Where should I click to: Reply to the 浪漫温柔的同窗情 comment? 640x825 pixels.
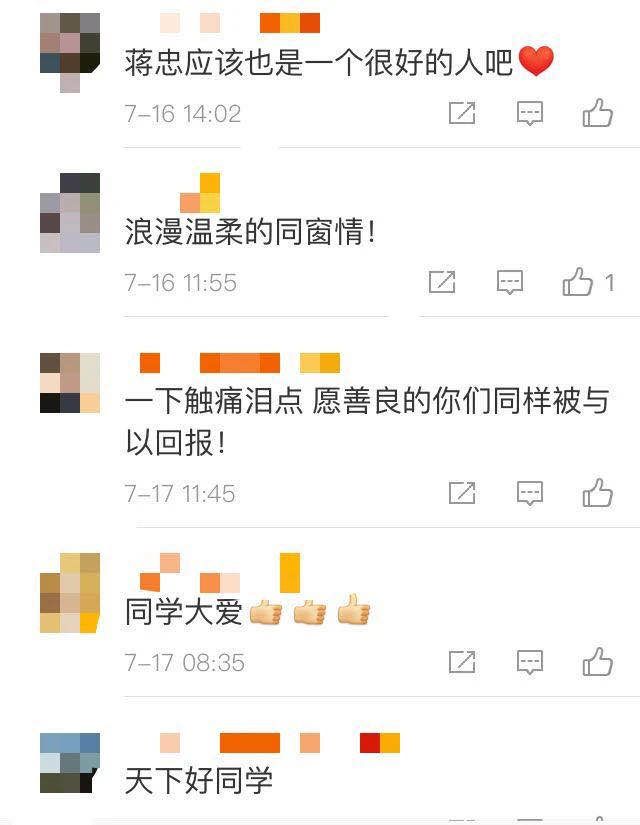pos(510,283)
